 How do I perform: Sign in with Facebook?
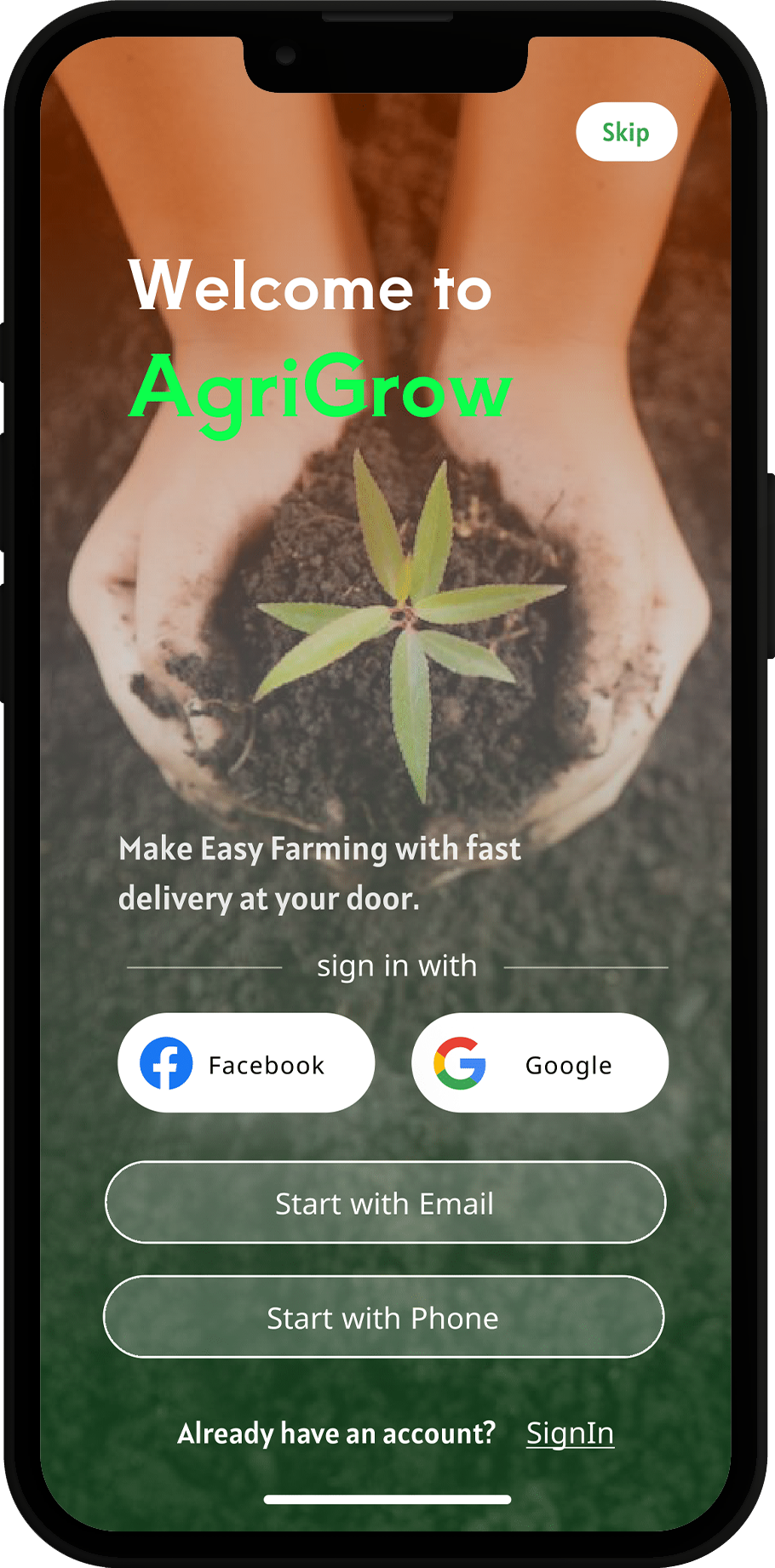coord(246,1063)
